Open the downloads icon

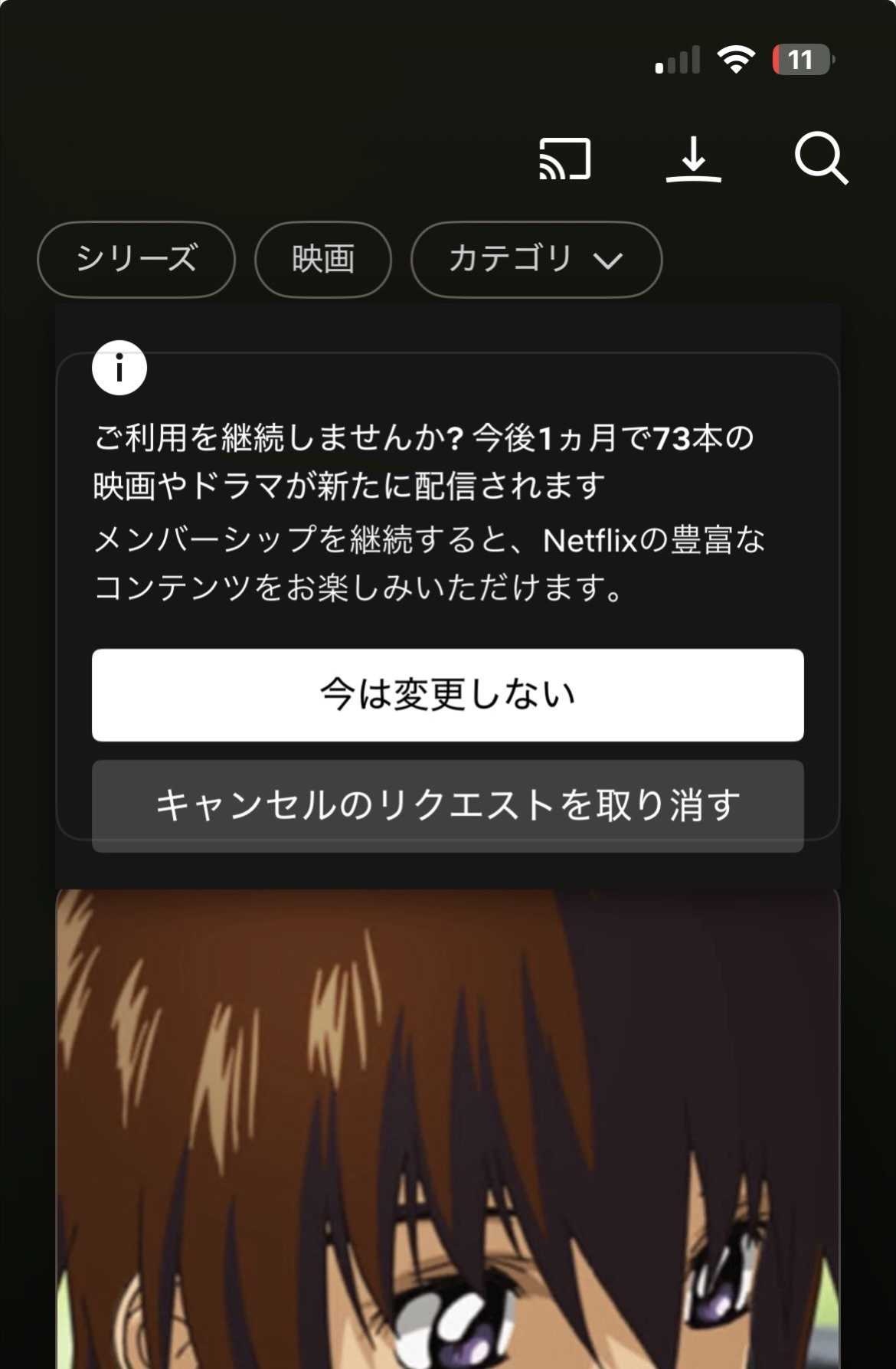(x=694, y=159)
